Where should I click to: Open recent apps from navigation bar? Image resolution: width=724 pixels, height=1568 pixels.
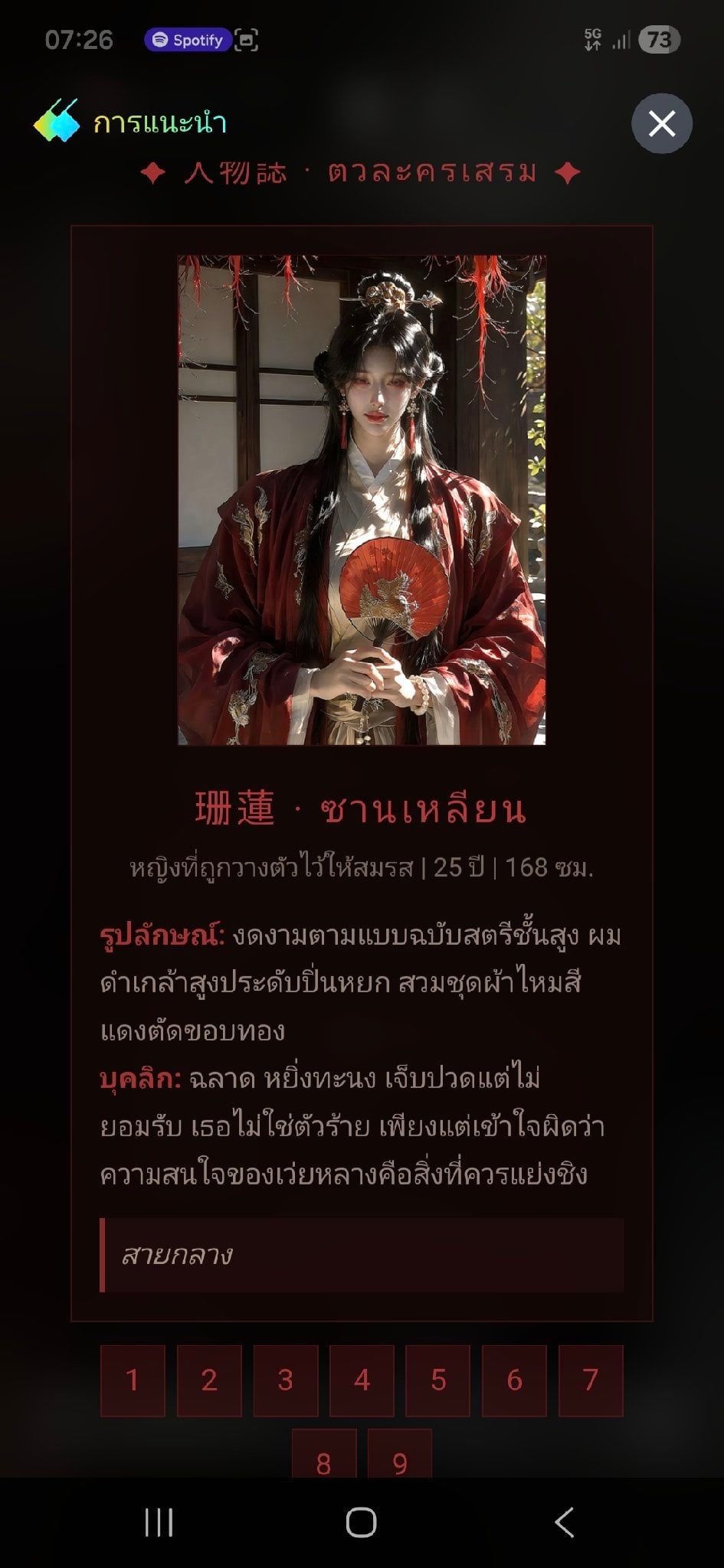click(159, 1523)
